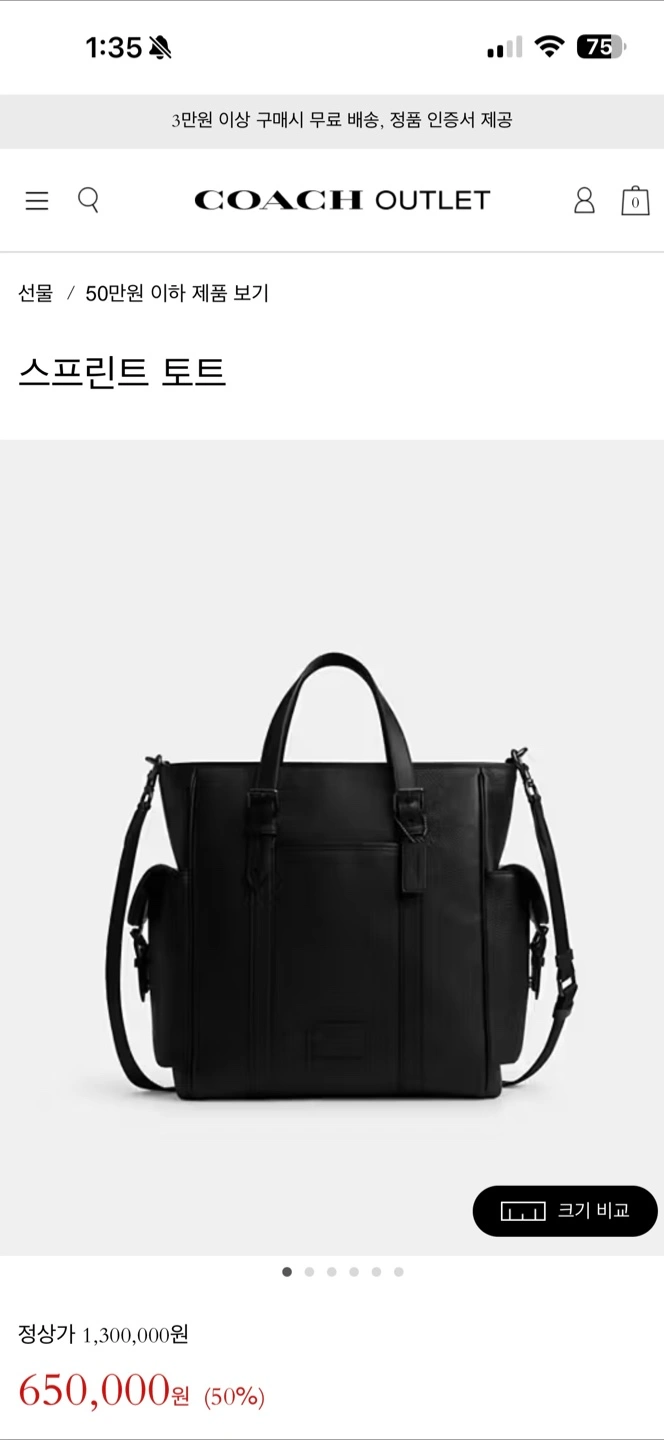Go to the Coach Outlet home logo
Viewport: 664px width, 1440px height.
[342, 200]
